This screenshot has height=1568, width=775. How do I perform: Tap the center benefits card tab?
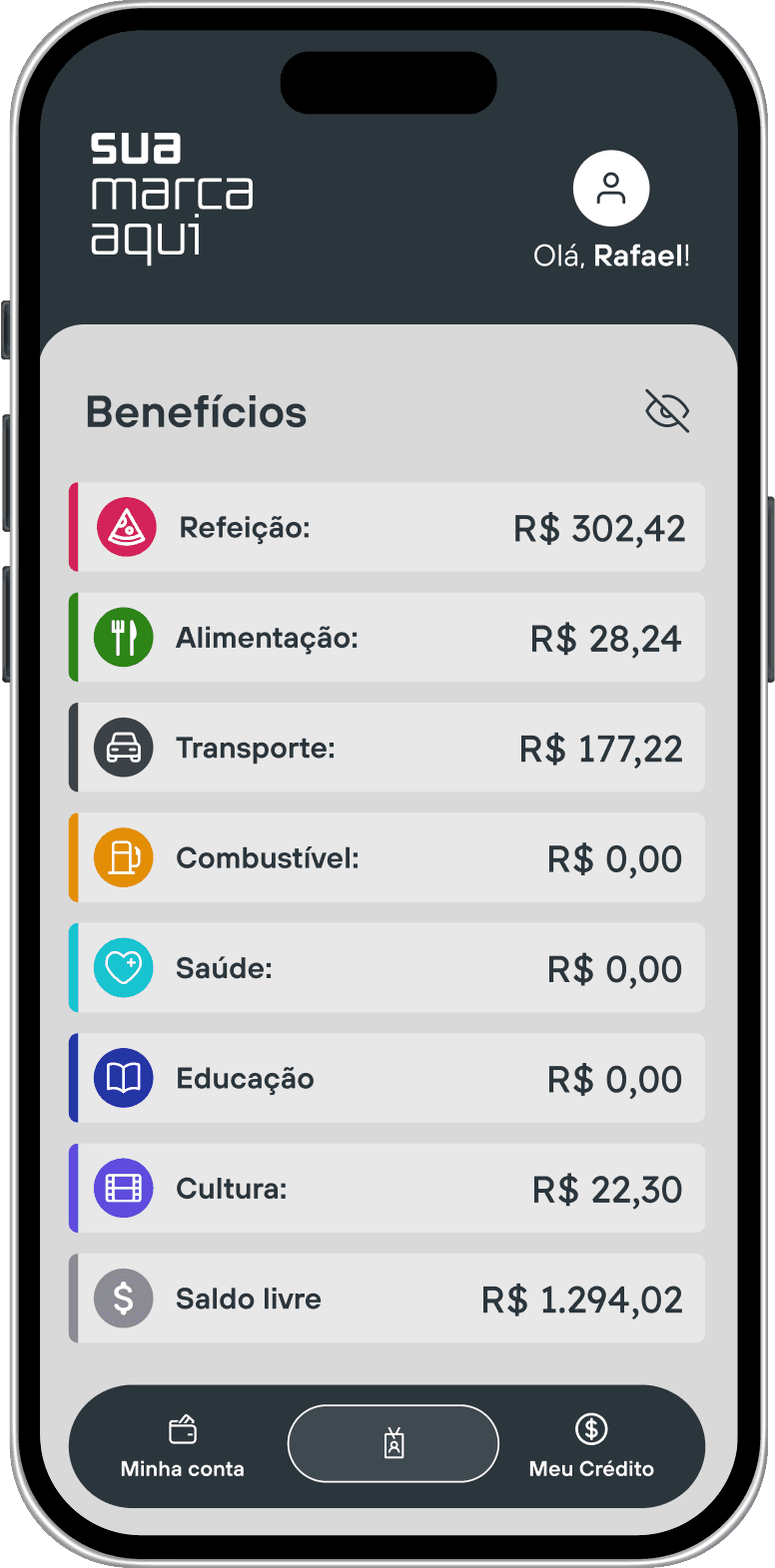click(393, 1443)
